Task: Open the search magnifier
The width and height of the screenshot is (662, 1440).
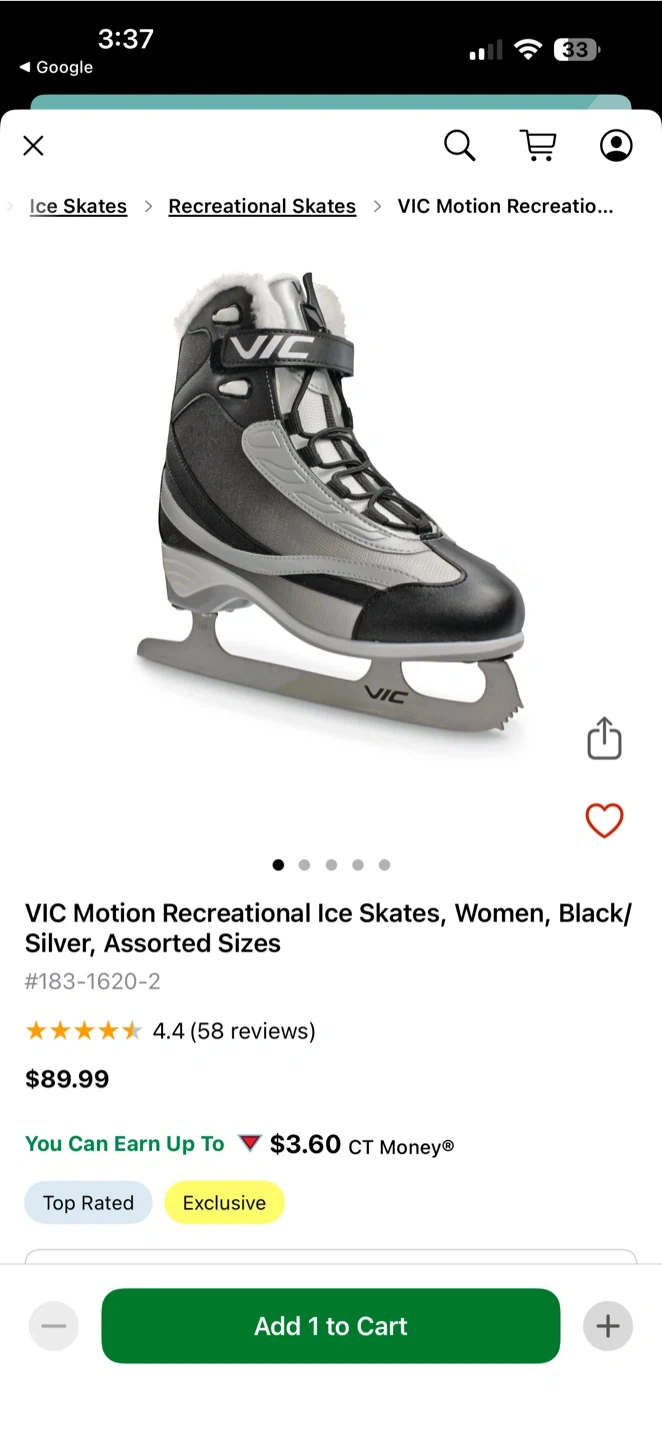Action: (459, 146)
